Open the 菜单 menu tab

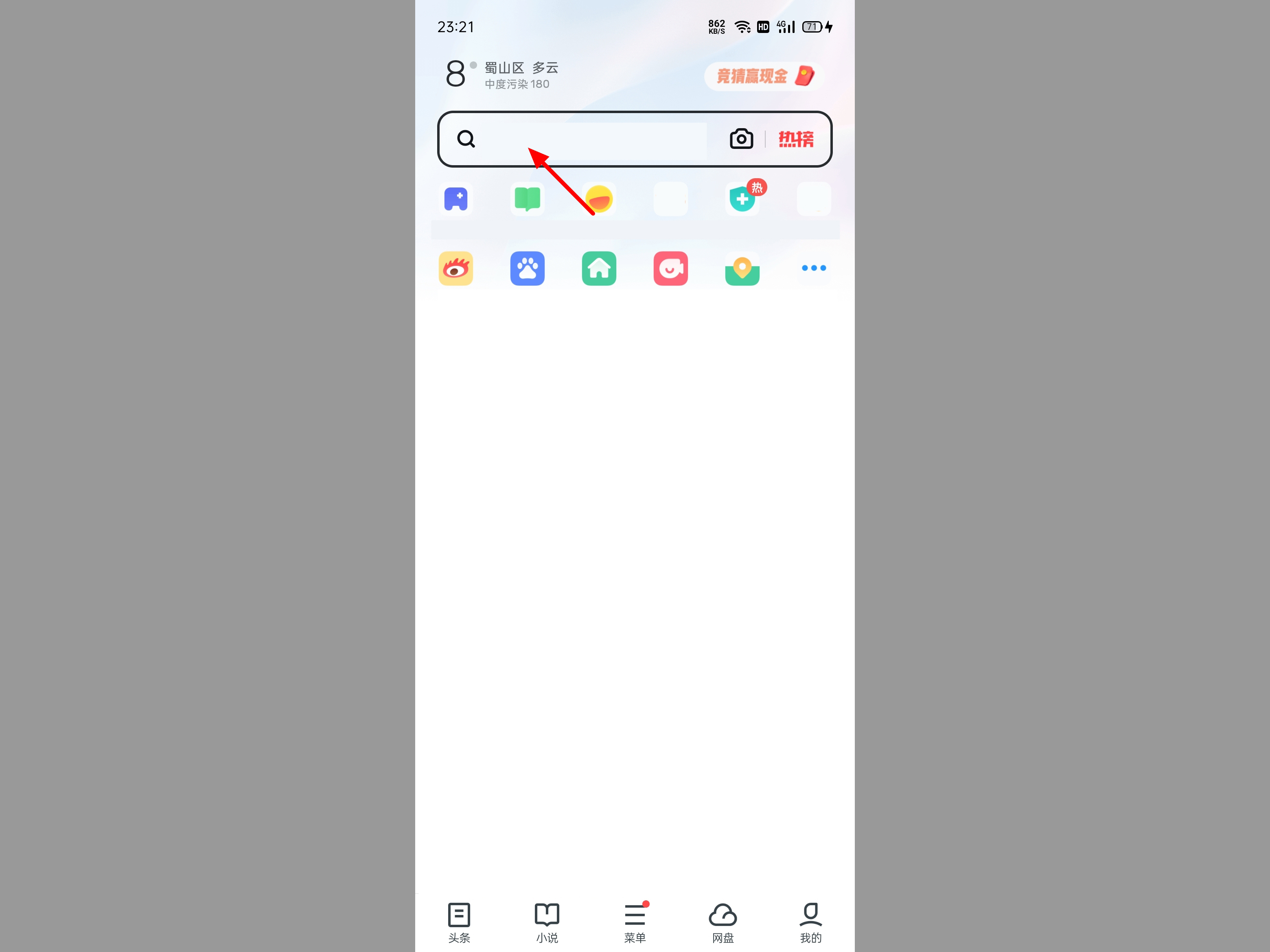635,922
